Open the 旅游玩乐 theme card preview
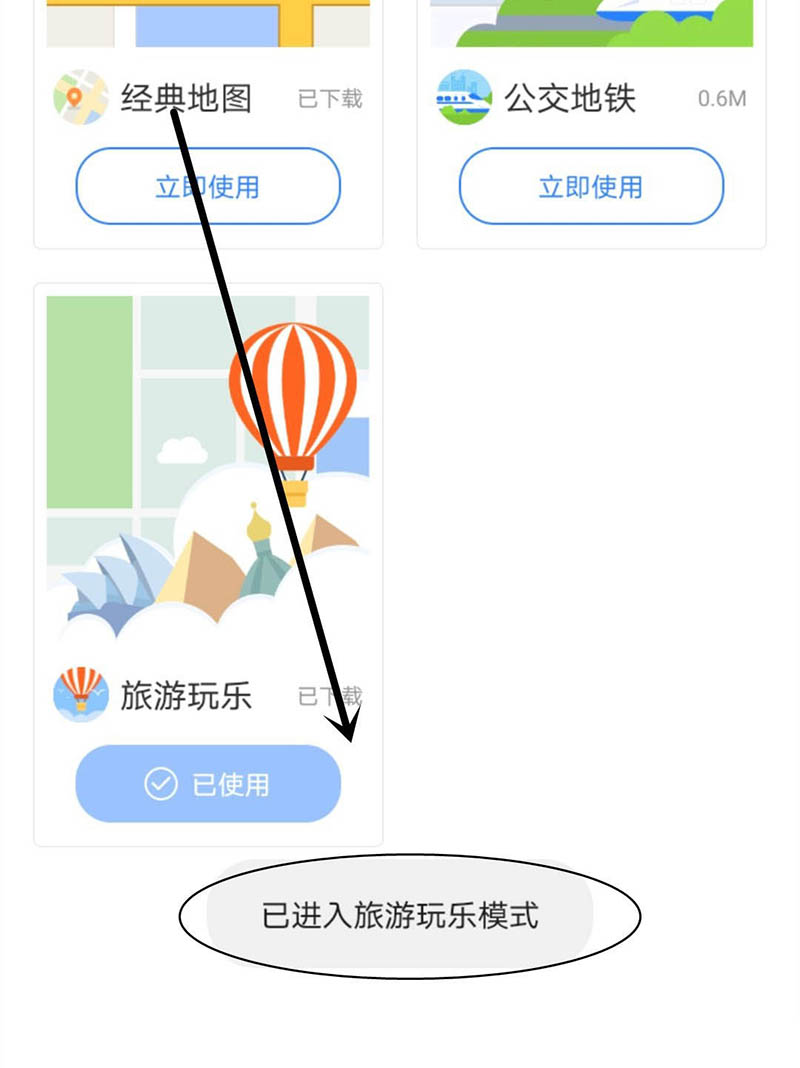Image resolution: width=800 pixels, height=1068 pixels. [x=208, y=470]
